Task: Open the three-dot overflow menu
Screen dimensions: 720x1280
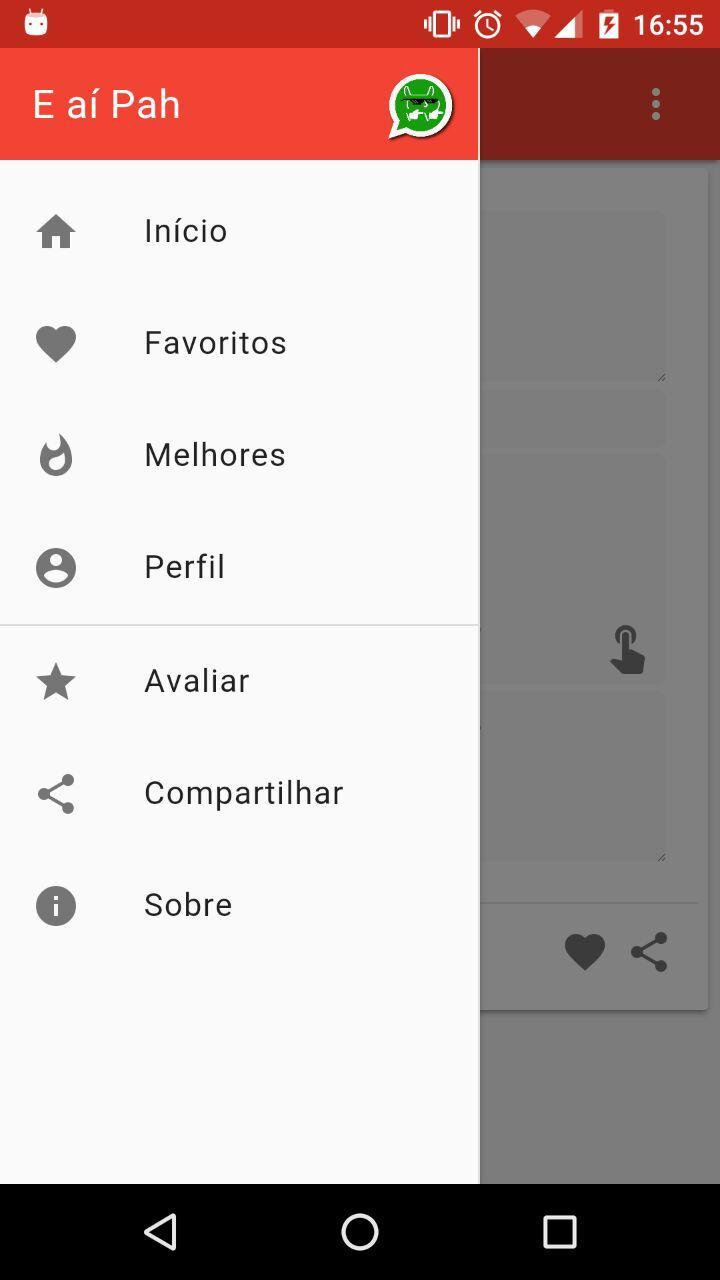Action: click(x=656, y=104)
